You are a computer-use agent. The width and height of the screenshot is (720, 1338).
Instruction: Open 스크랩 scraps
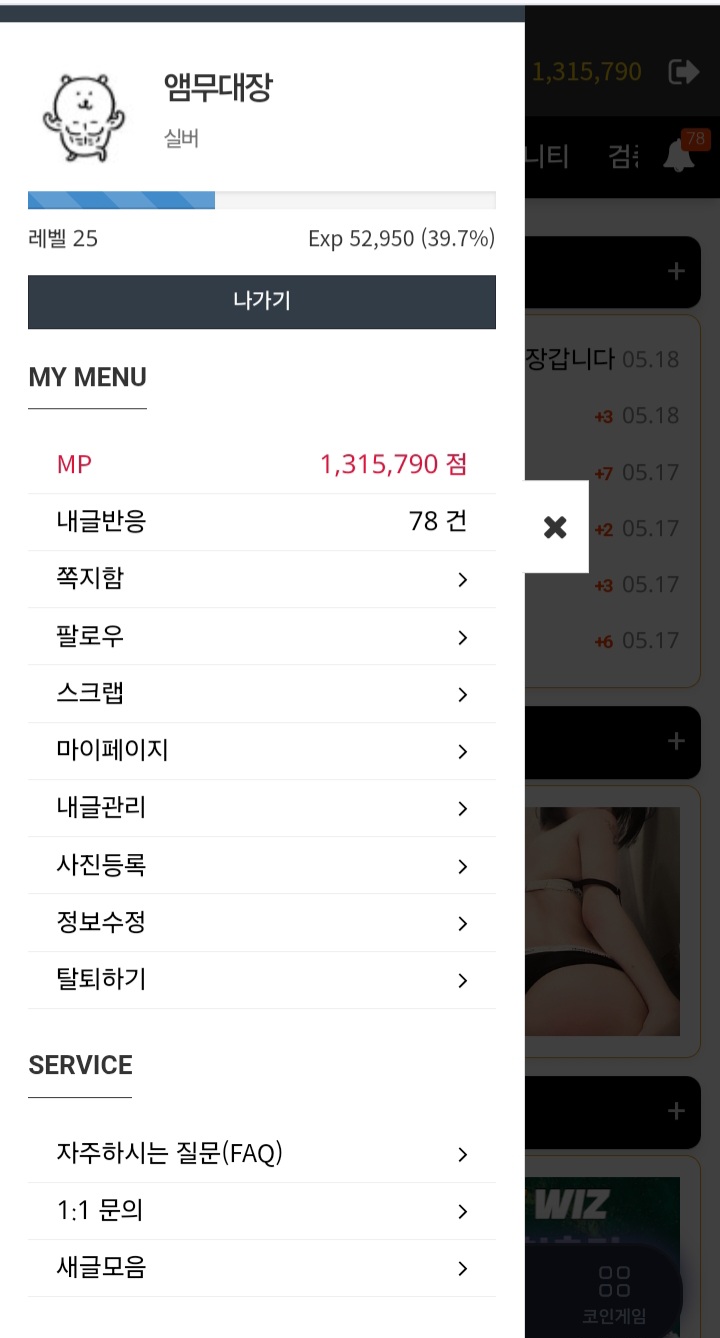[x=262, y=694]
